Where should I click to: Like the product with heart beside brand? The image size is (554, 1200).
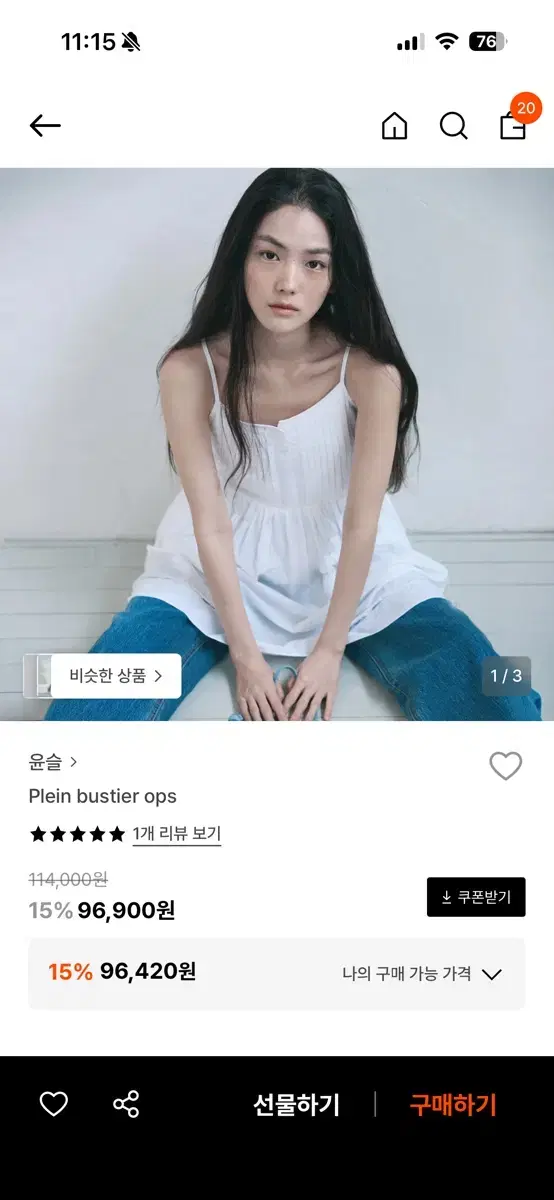(506, 766)
